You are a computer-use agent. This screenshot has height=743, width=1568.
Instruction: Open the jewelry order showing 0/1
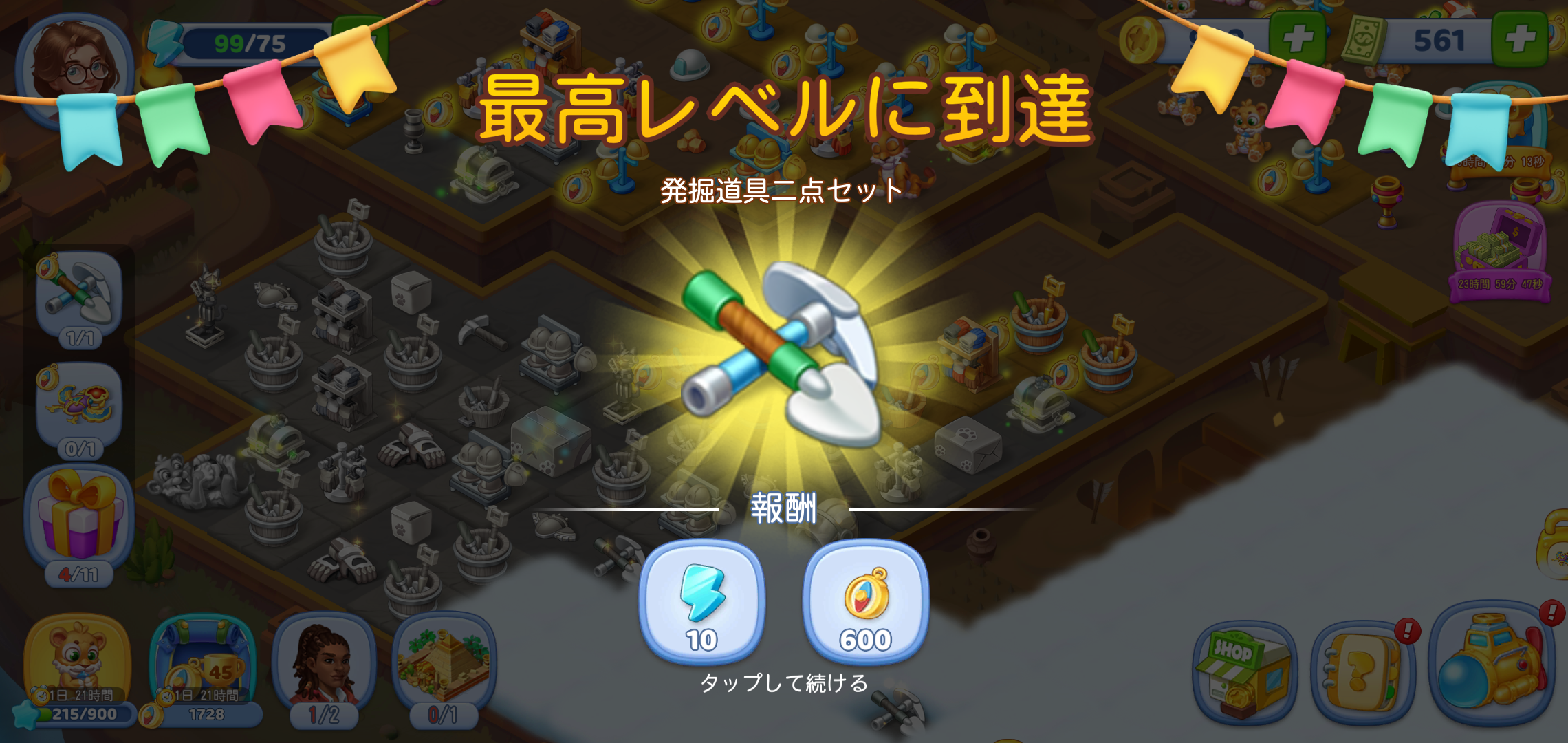[79, 407]
